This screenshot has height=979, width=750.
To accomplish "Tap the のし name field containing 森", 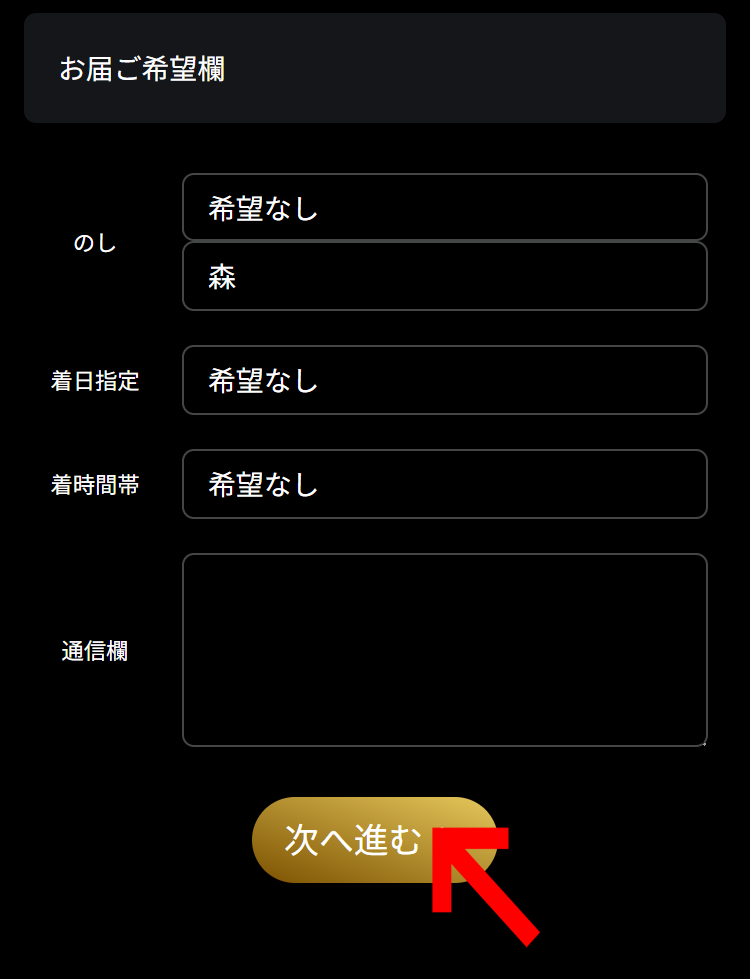I will (444, 276).
